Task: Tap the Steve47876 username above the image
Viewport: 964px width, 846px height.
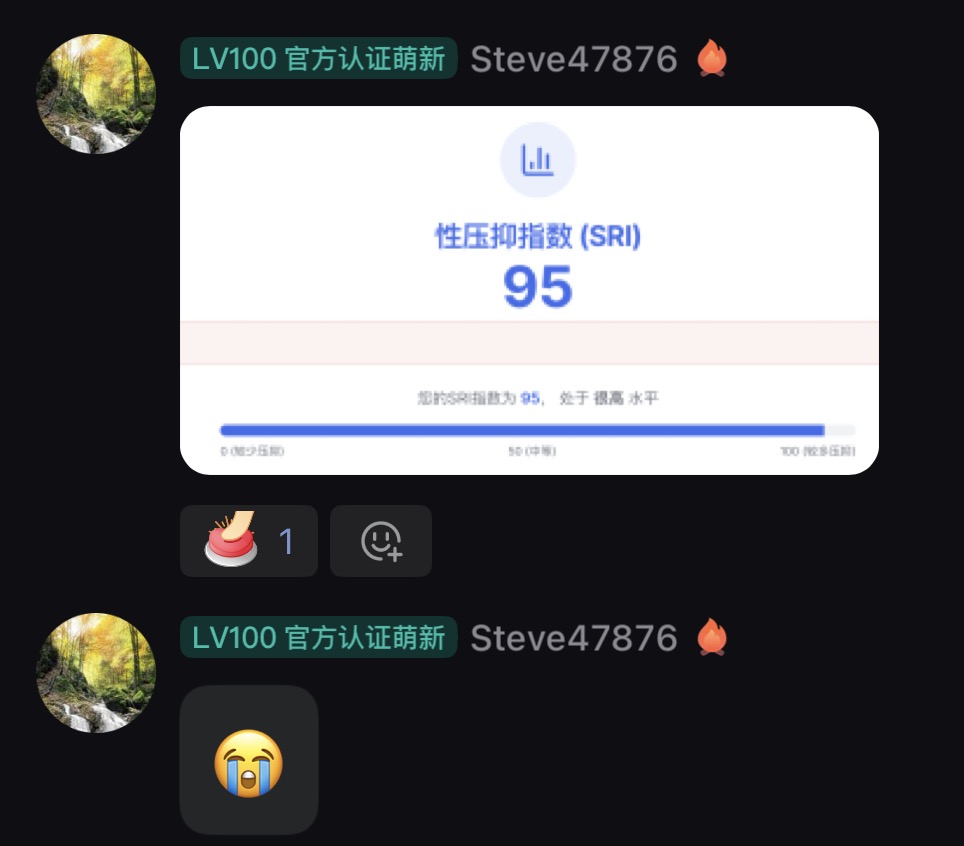Action: 574,59
